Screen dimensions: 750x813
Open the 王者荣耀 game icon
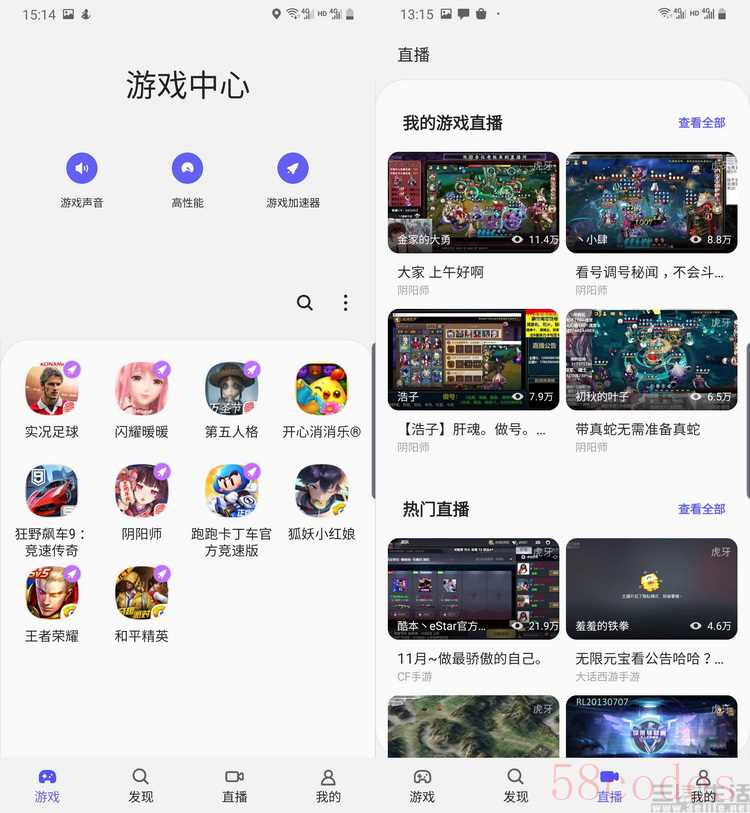[52, 593]
